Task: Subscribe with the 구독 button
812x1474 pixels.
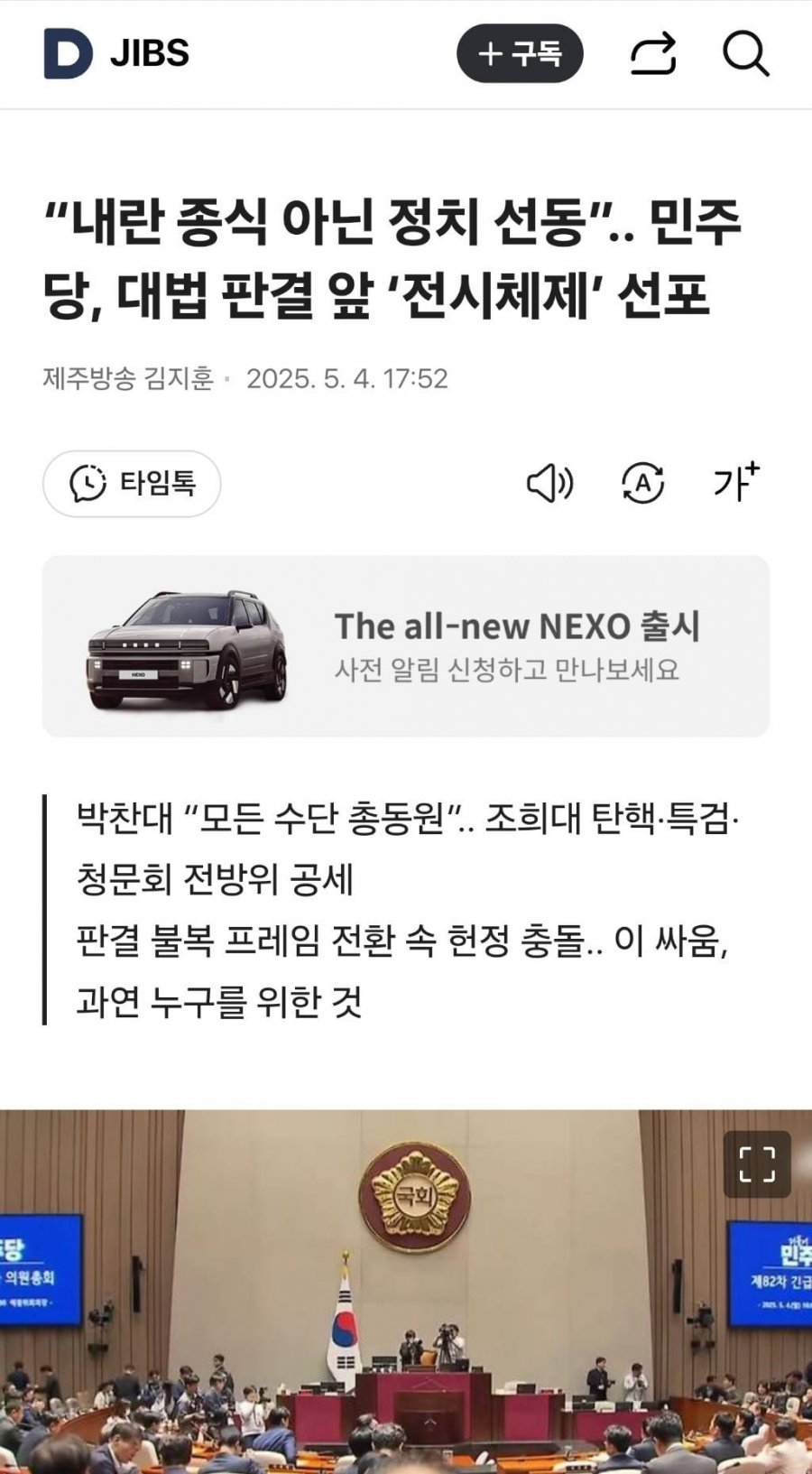Action: click(520, 53)
